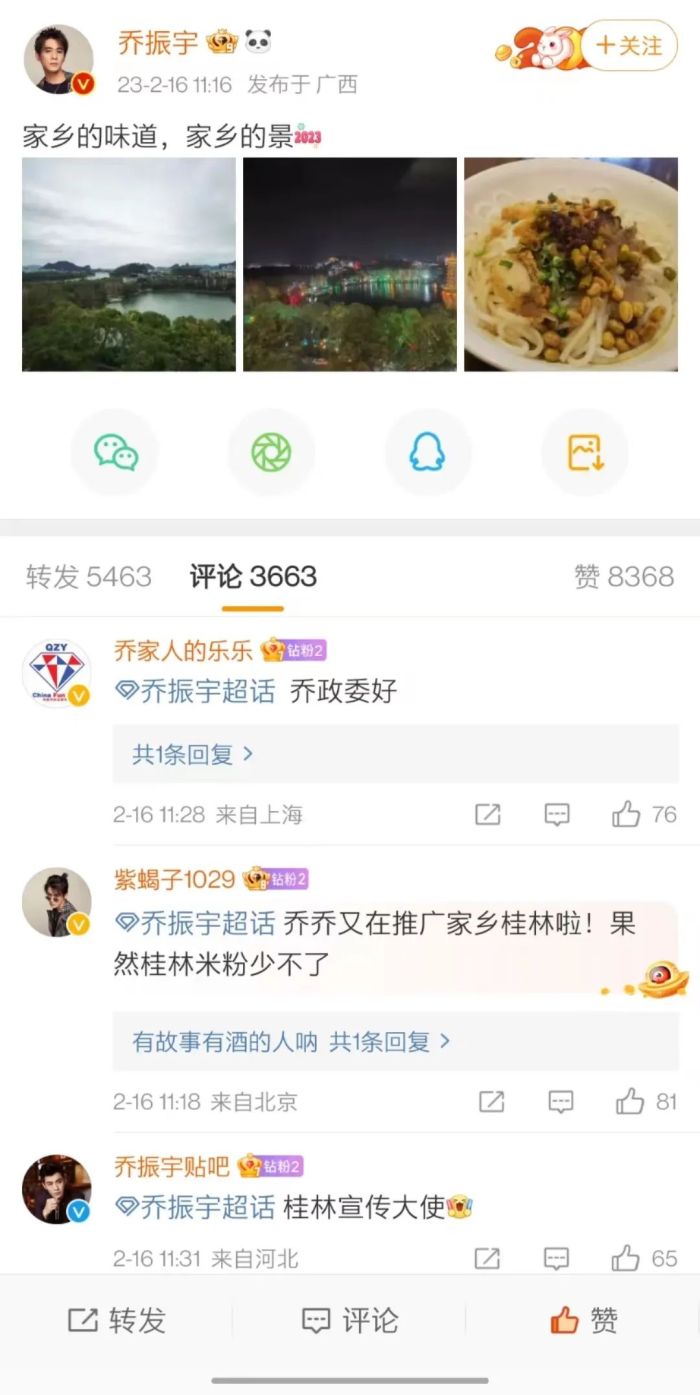Switch to the 转发 5463 tab
700x1395 pixels.
pyautogui.click(x=89, y=576)
